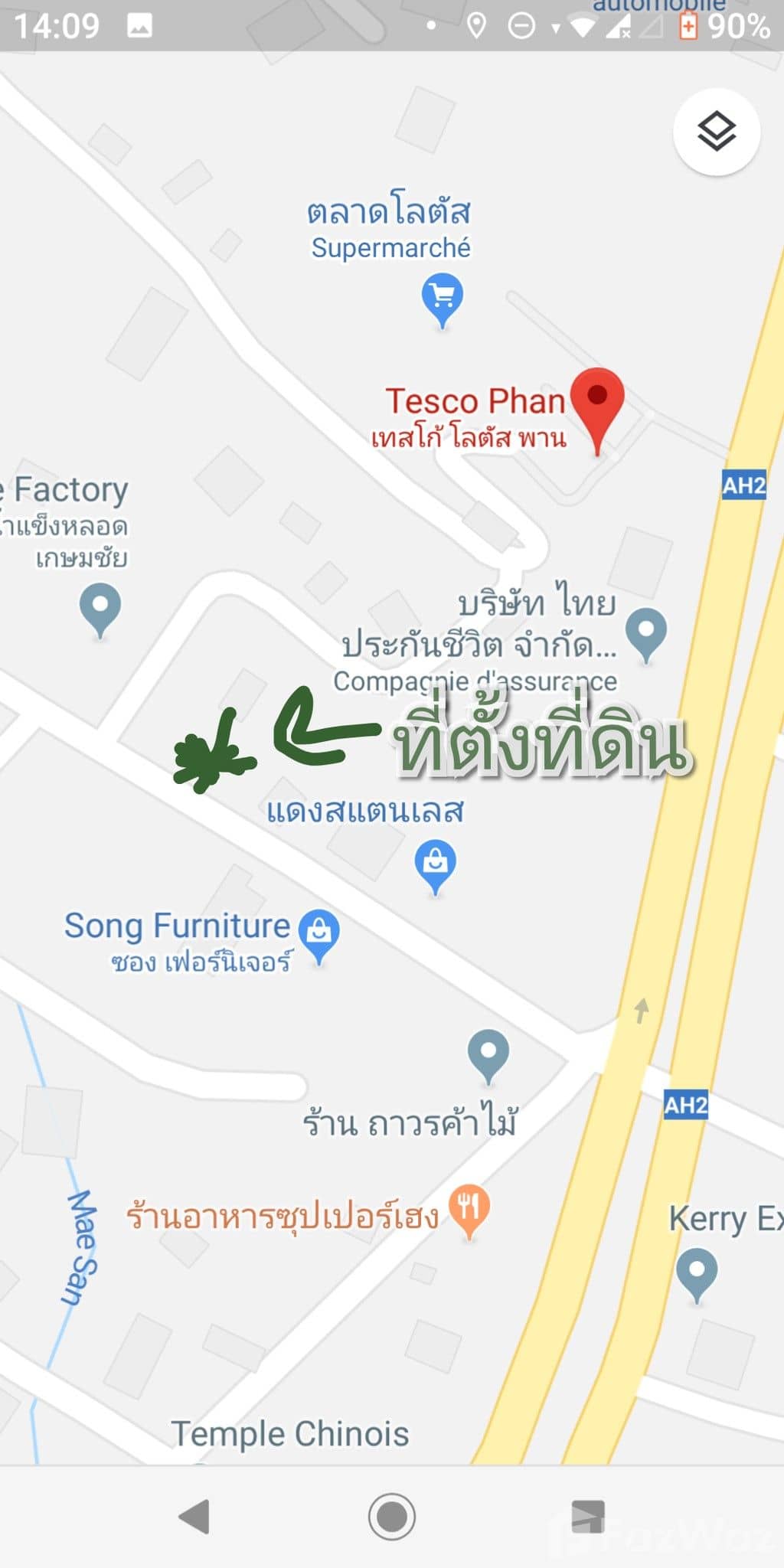784x1568 pixels.
Task: Click the one-way arrow on the AH2 road
Action: pos(640,1010)
